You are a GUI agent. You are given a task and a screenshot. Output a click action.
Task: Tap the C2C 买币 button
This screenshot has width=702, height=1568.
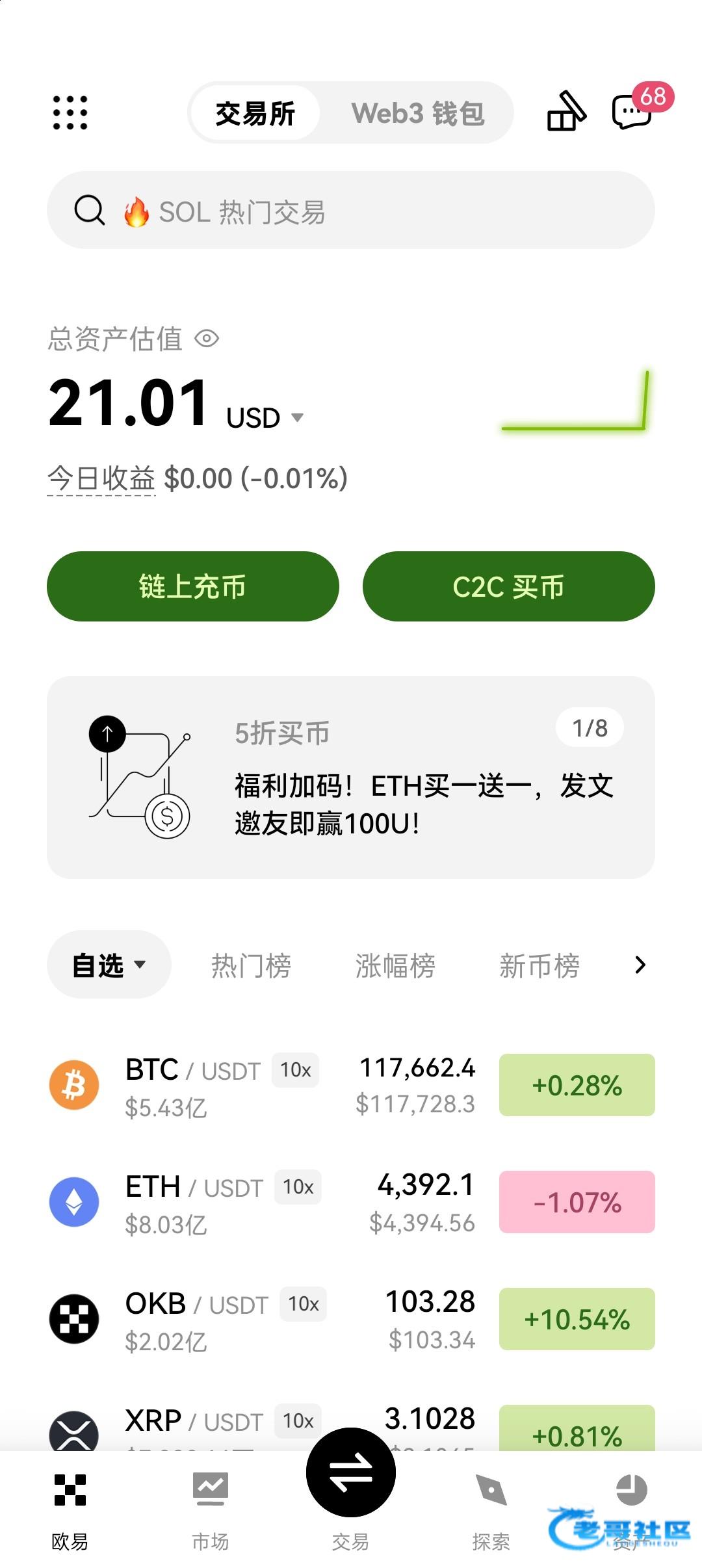click(x=509, y=586)
